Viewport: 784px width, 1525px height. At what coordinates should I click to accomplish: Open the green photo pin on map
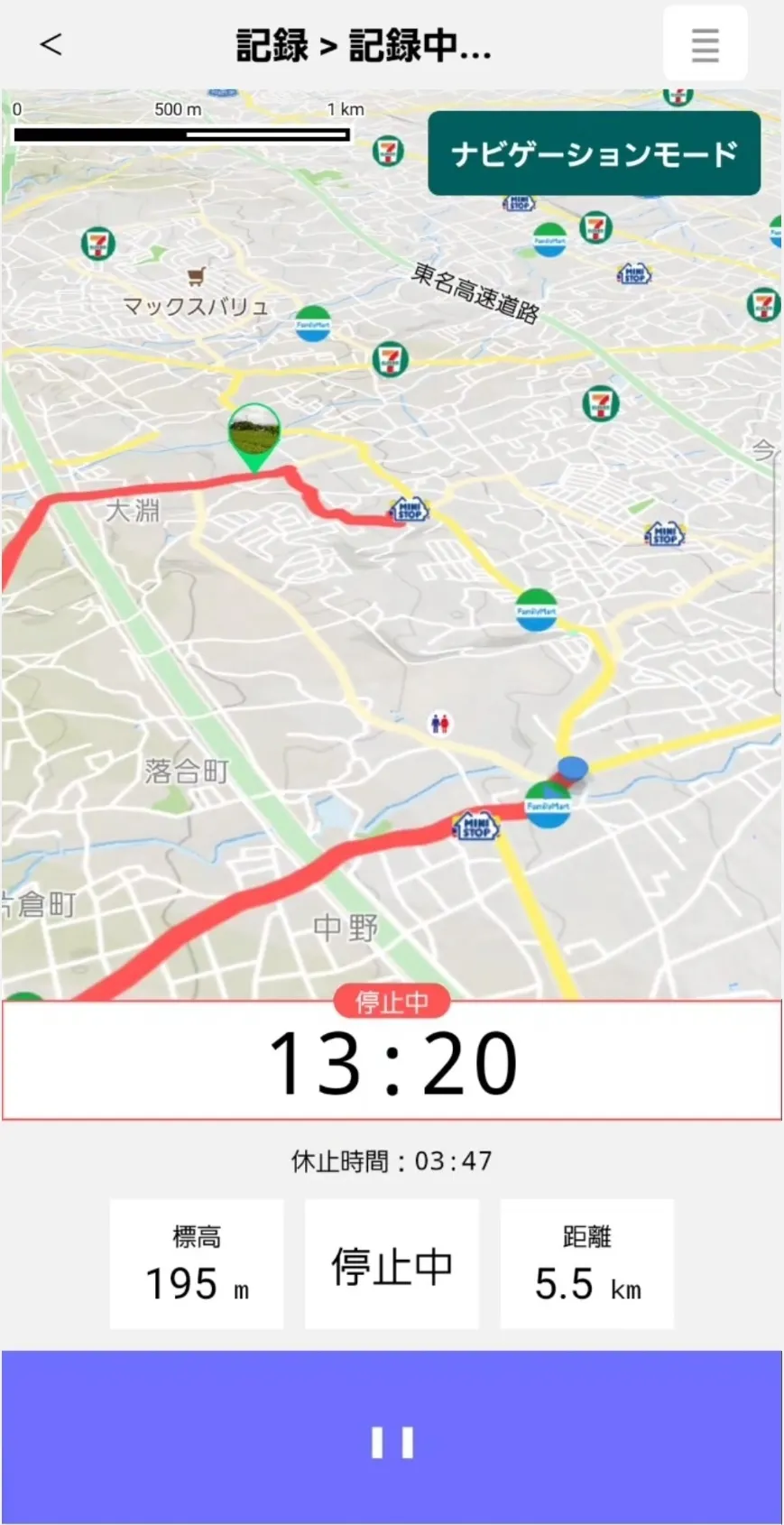tap(254, 434)
